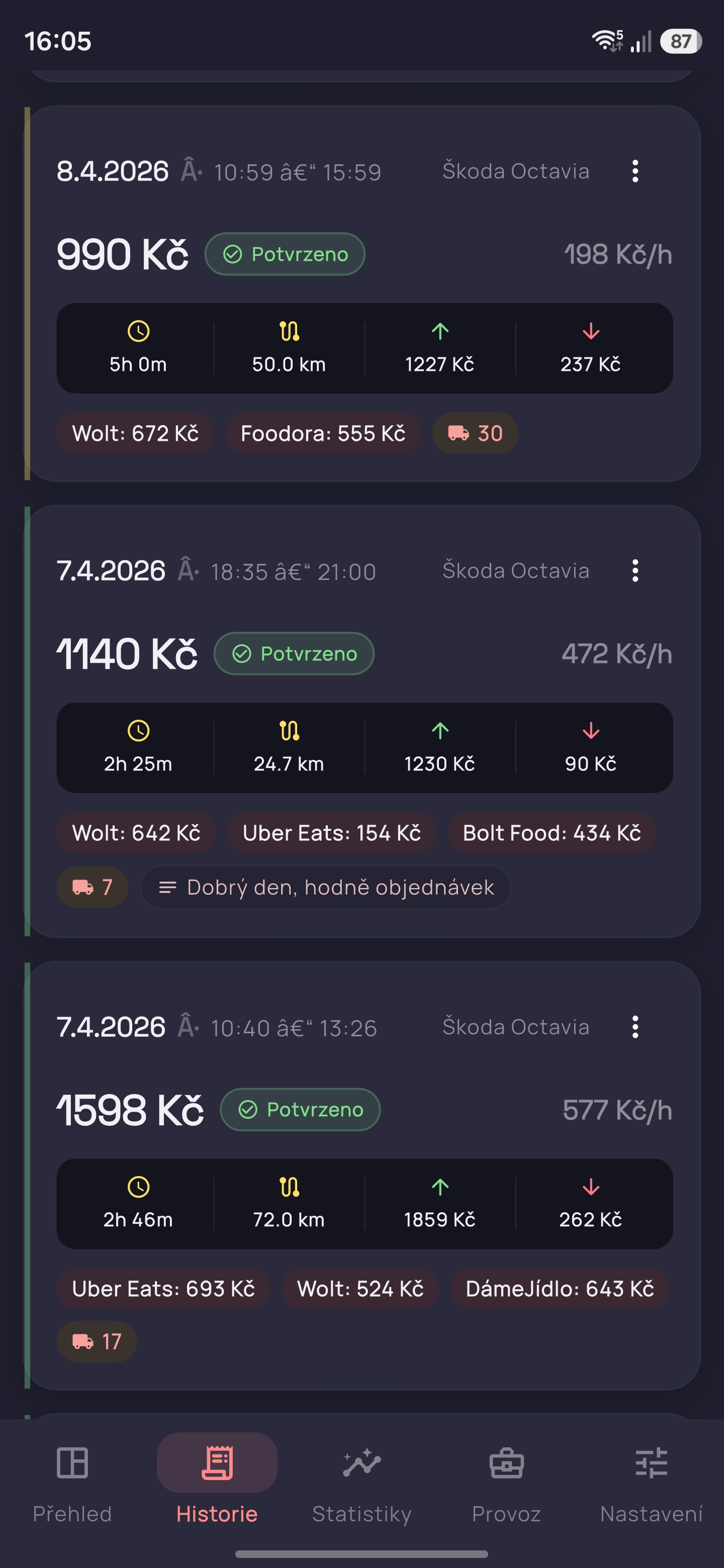Viewport: 724px width, 1568px height.
Task: Tap the clock icon showing 5h 0m
Action: point(138,332)
